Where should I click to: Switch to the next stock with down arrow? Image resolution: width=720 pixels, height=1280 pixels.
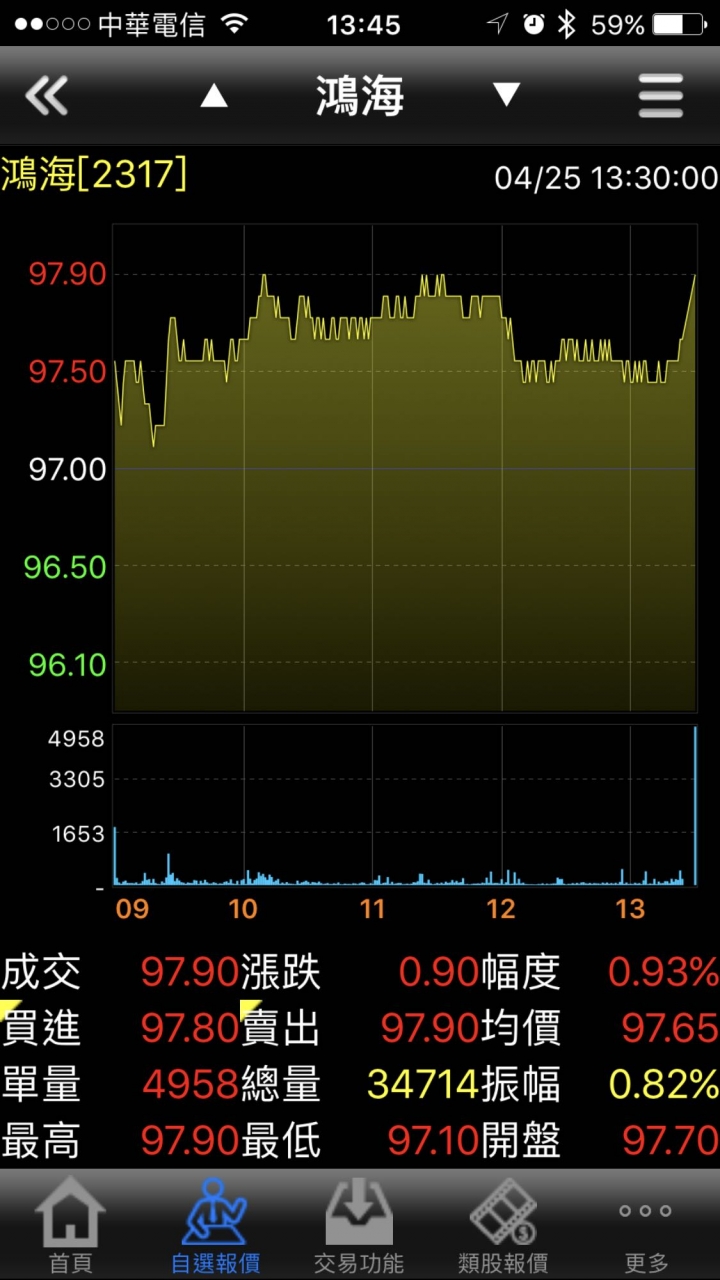[x=506, y=96]
